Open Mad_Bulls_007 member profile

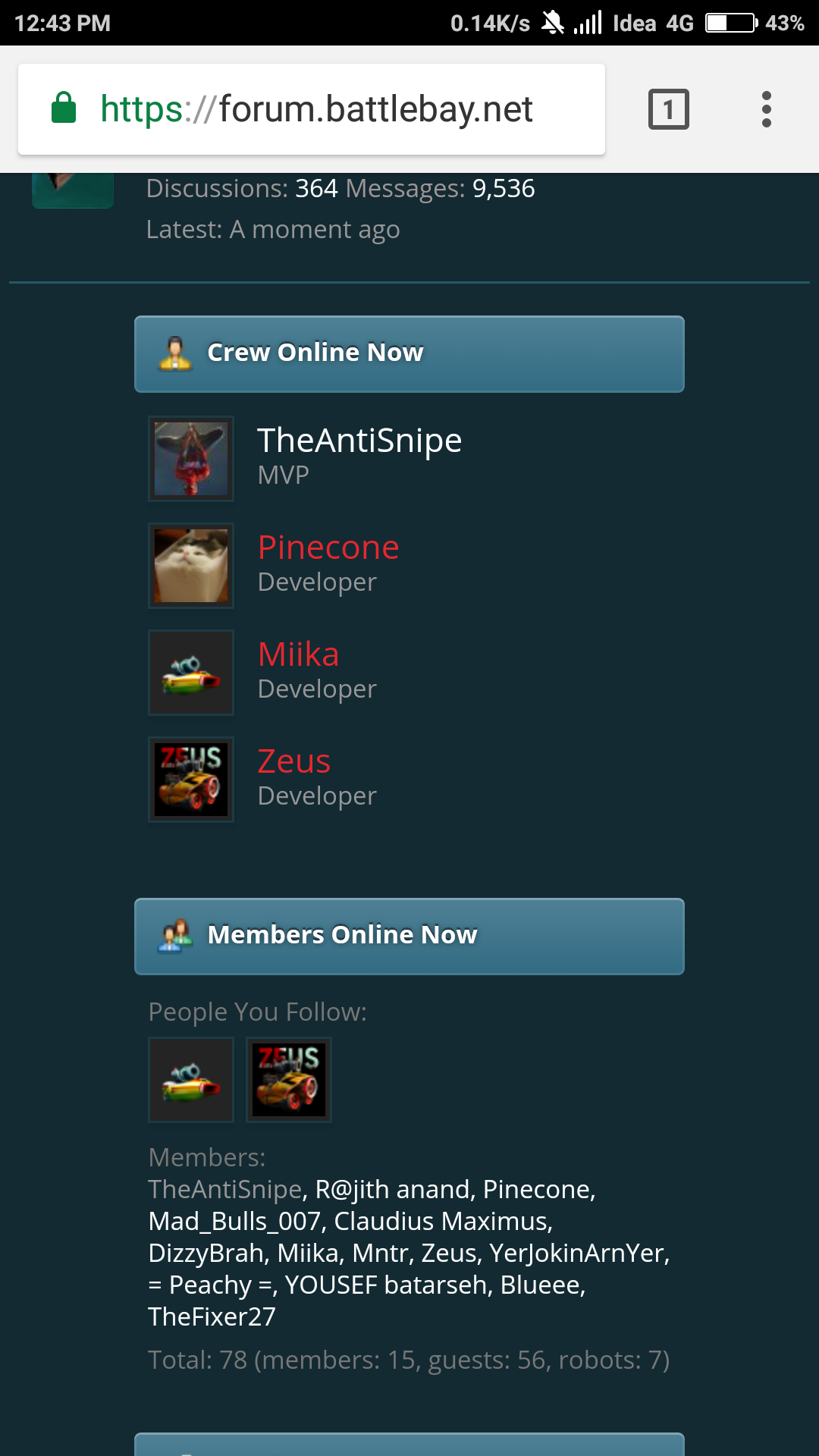(x=236, y=1221)
